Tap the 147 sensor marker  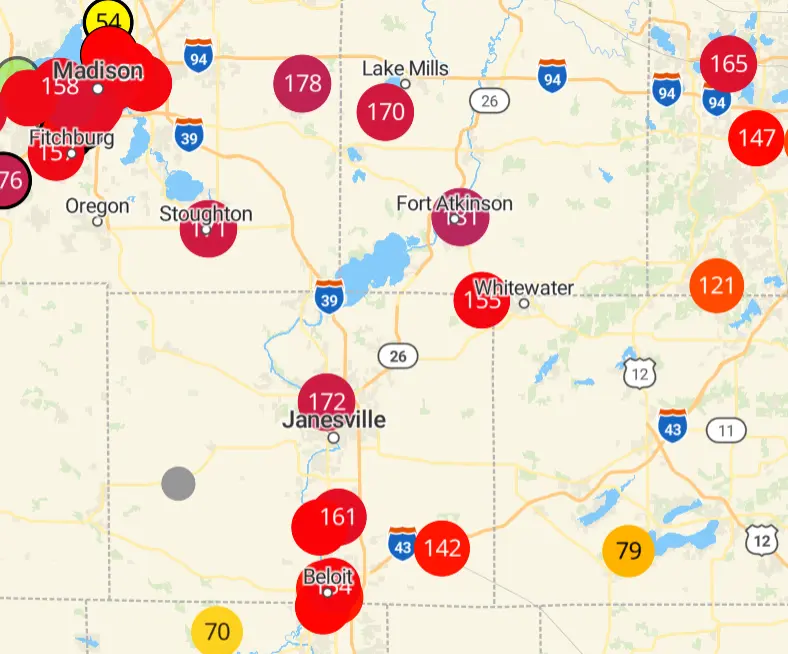coord(757,137)
